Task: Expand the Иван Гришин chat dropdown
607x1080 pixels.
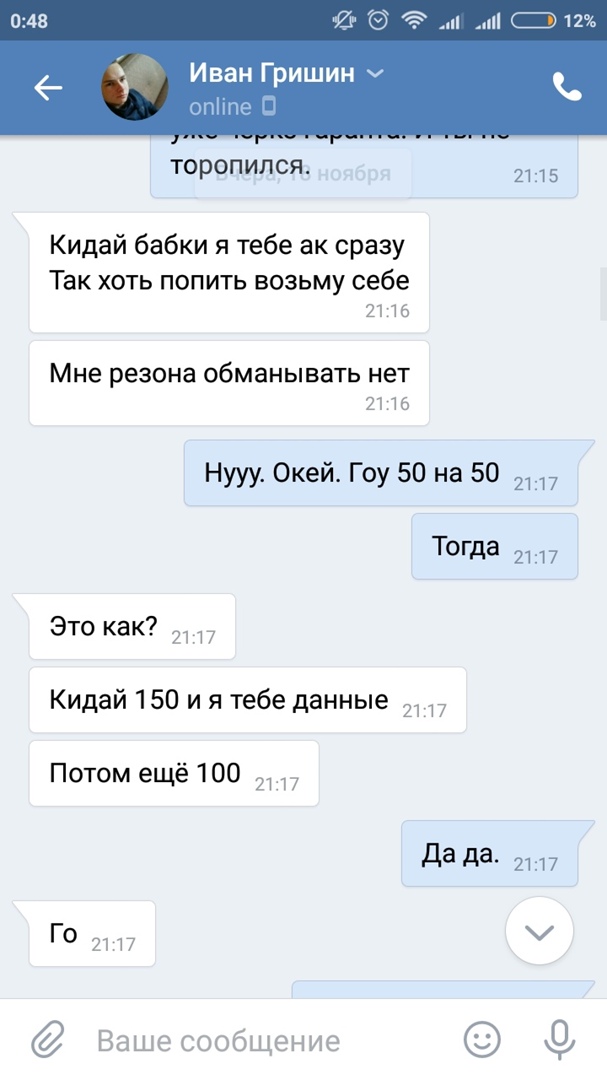Action: (375, 74)
